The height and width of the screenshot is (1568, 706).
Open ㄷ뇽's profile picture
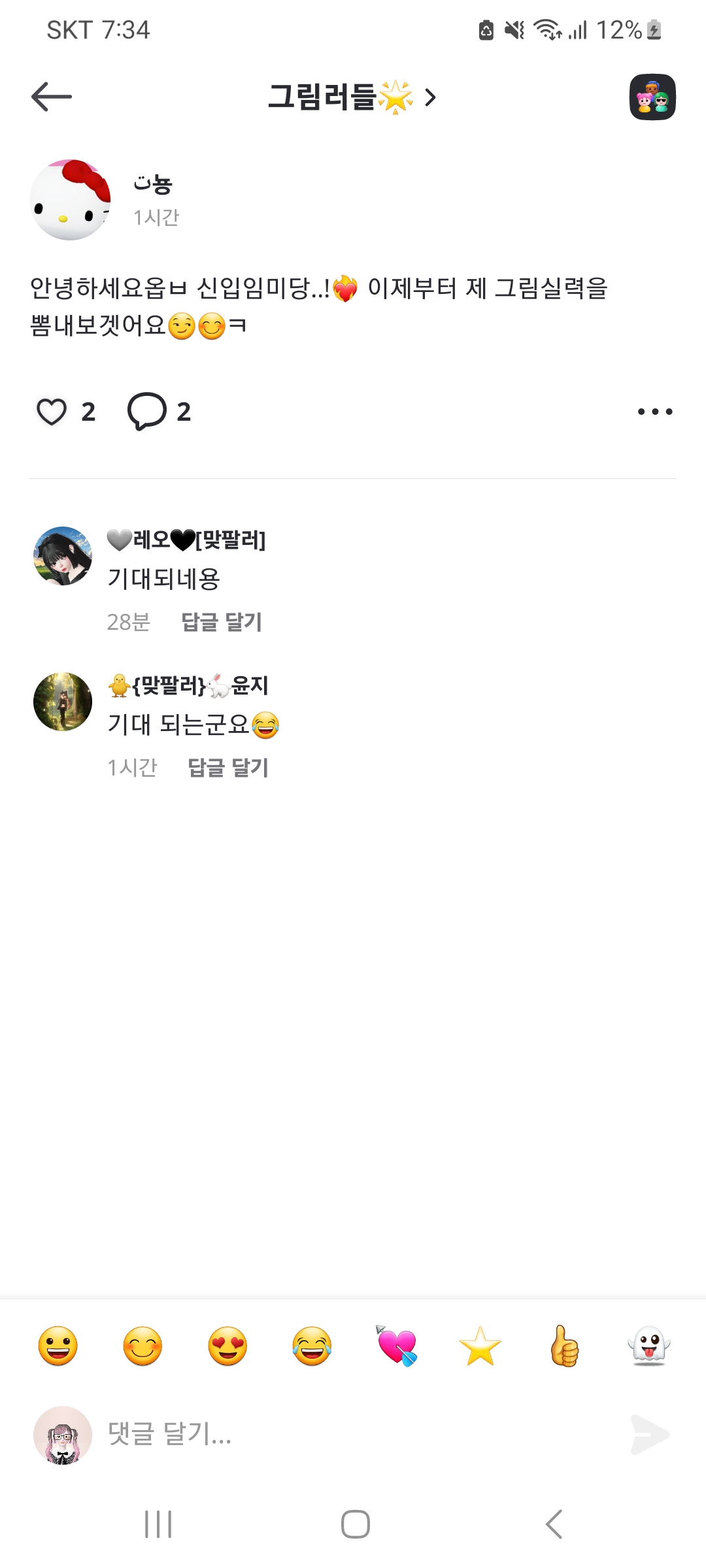(70, 200)
